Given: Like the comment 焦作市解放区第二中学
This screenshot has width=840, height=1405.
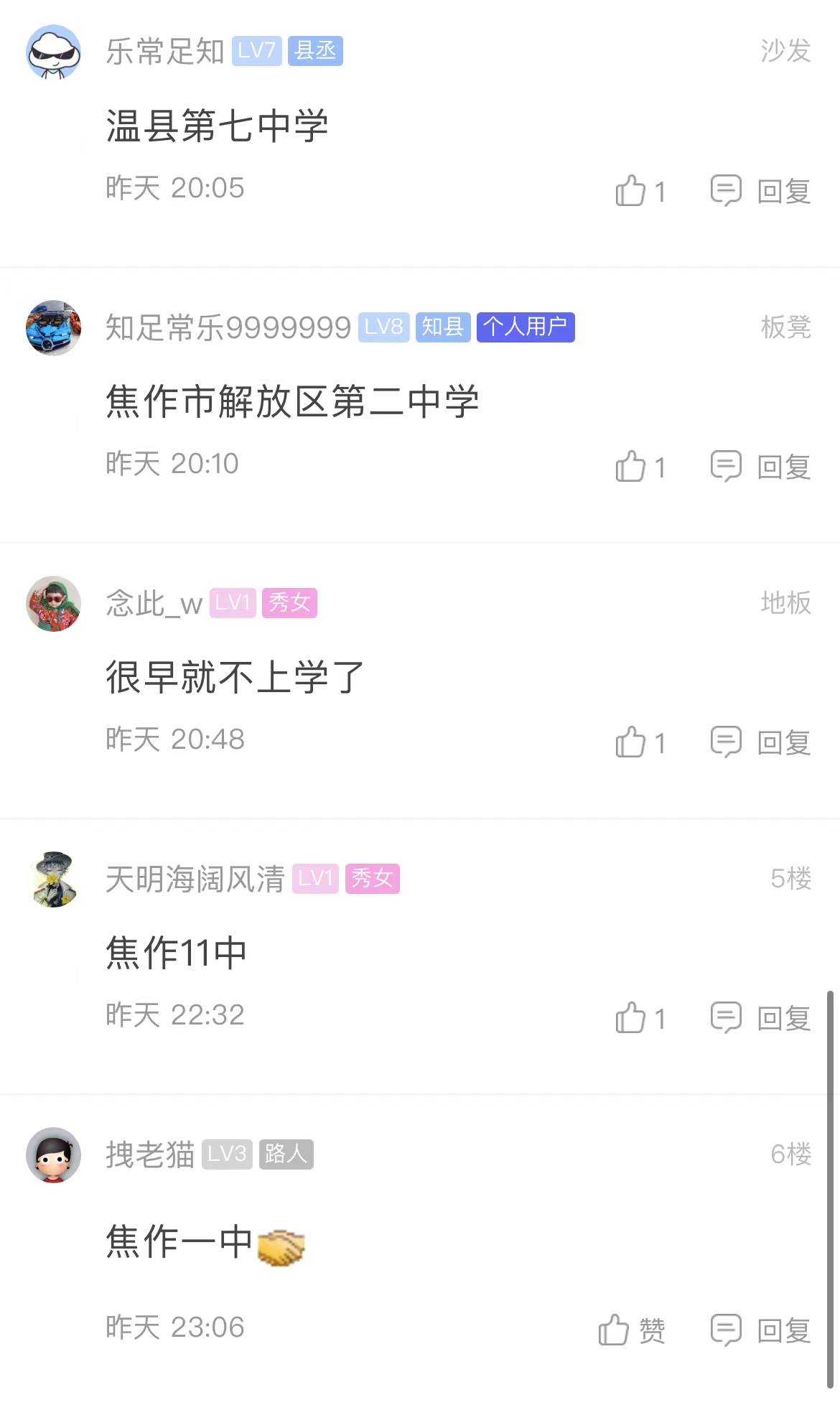Looking at the screenshot, I should coord(632,467).
